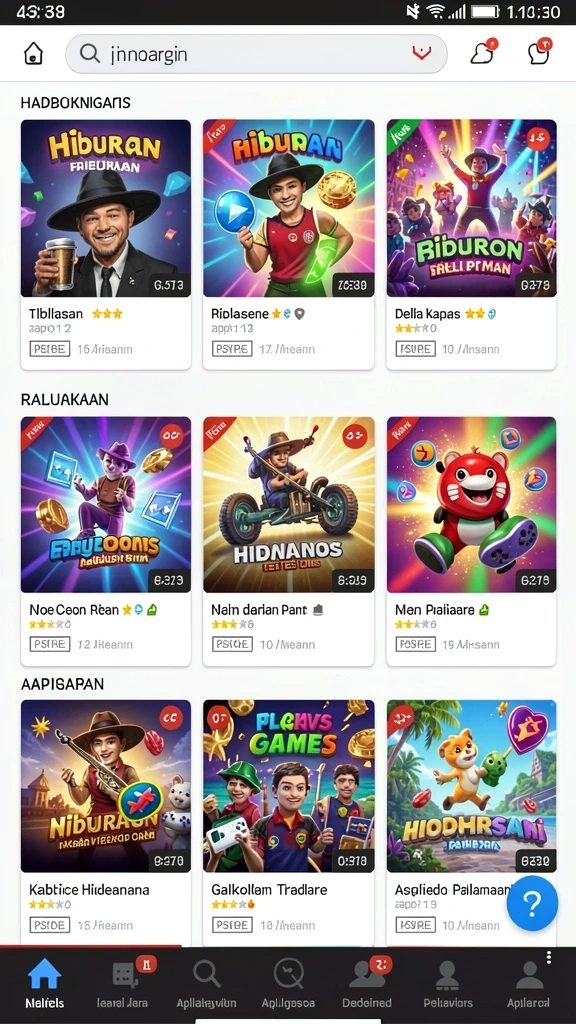The height and width of the screenshot is (1024, 576).
Task: Open the three-dot overflow menu
Action: click(549, 957)
